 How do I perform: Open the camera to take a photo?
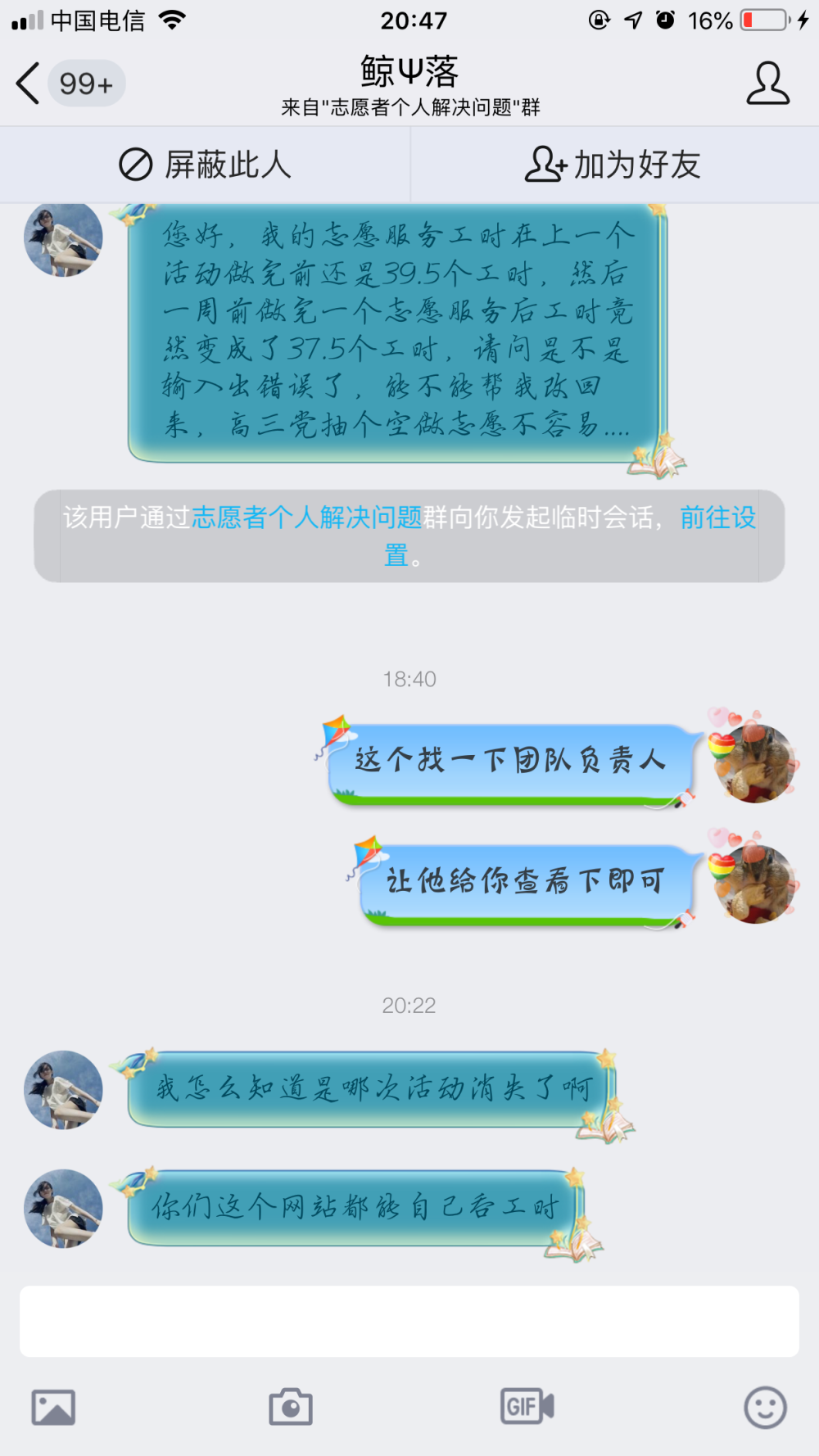[291, 1407]
